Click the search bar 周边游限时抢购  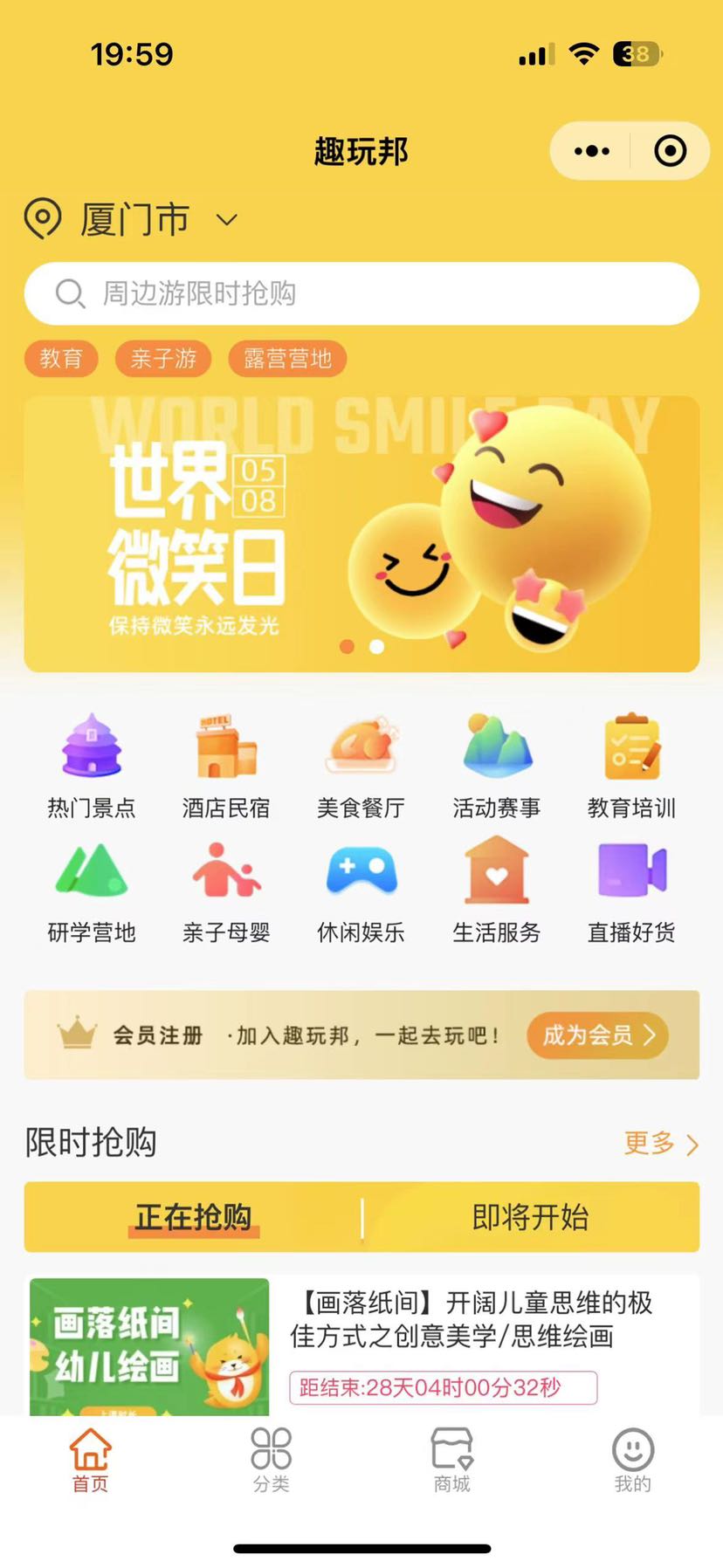pos(361,294)
